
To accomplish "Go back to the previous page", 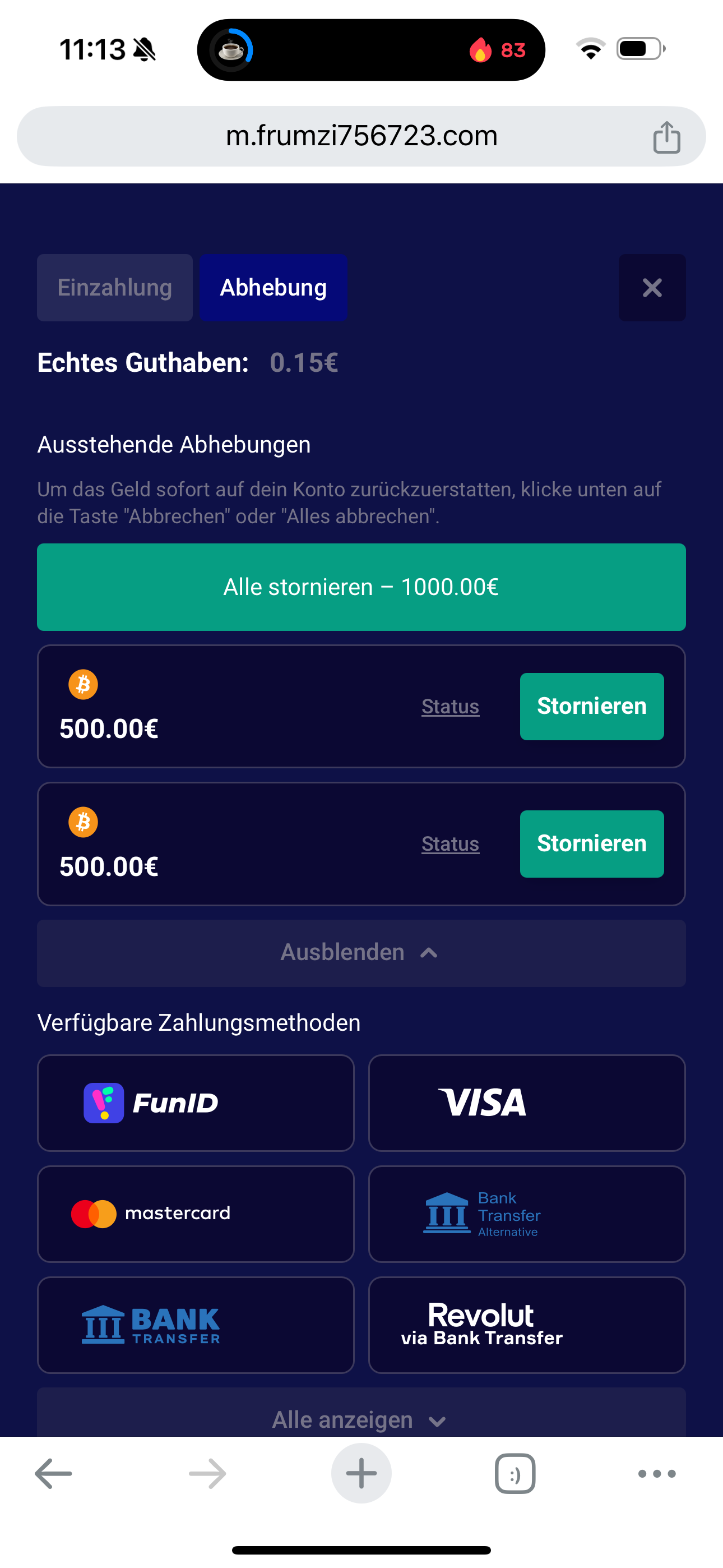I will click(x=54, y=1473).
